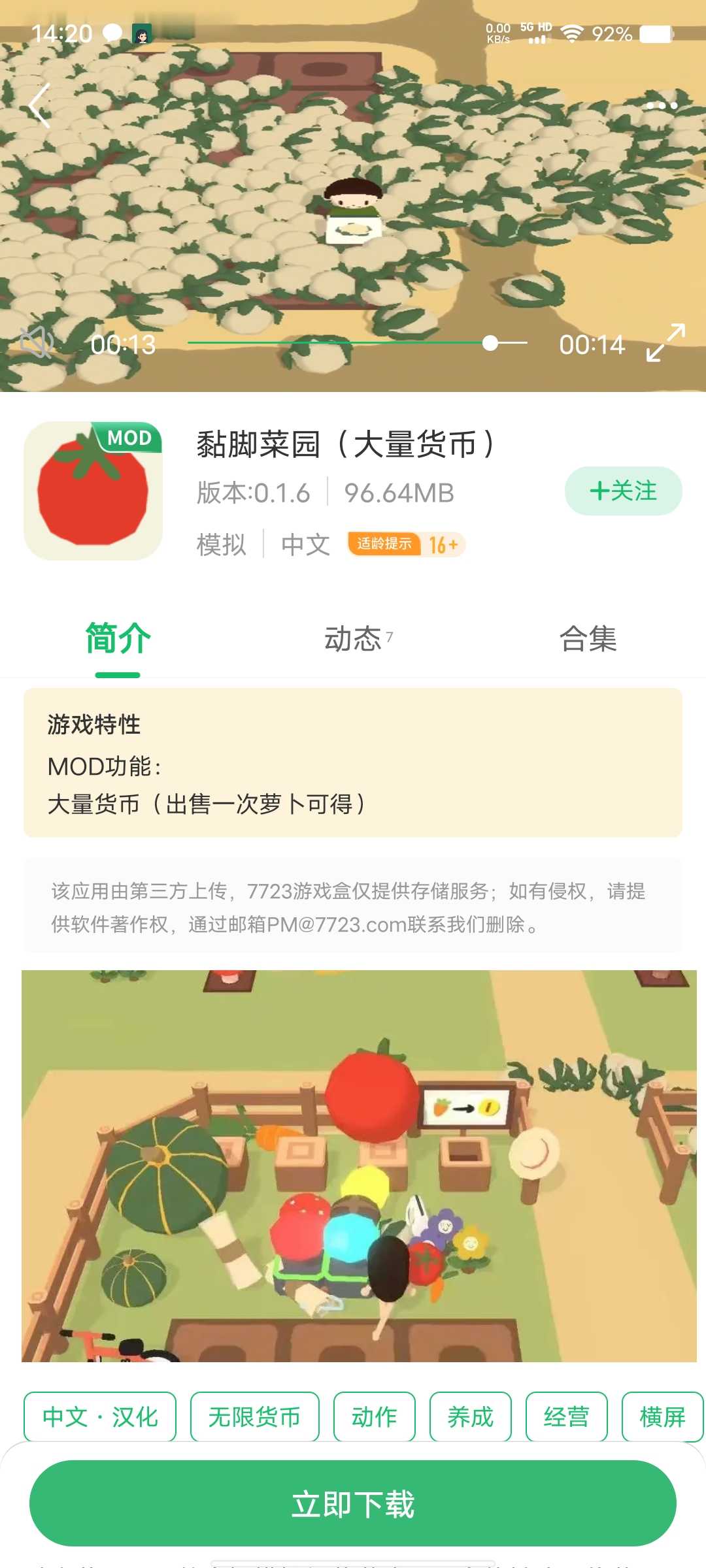Go back using the top-left arrow
Viewport: 706px width, 1568px height.
[41, 105]
